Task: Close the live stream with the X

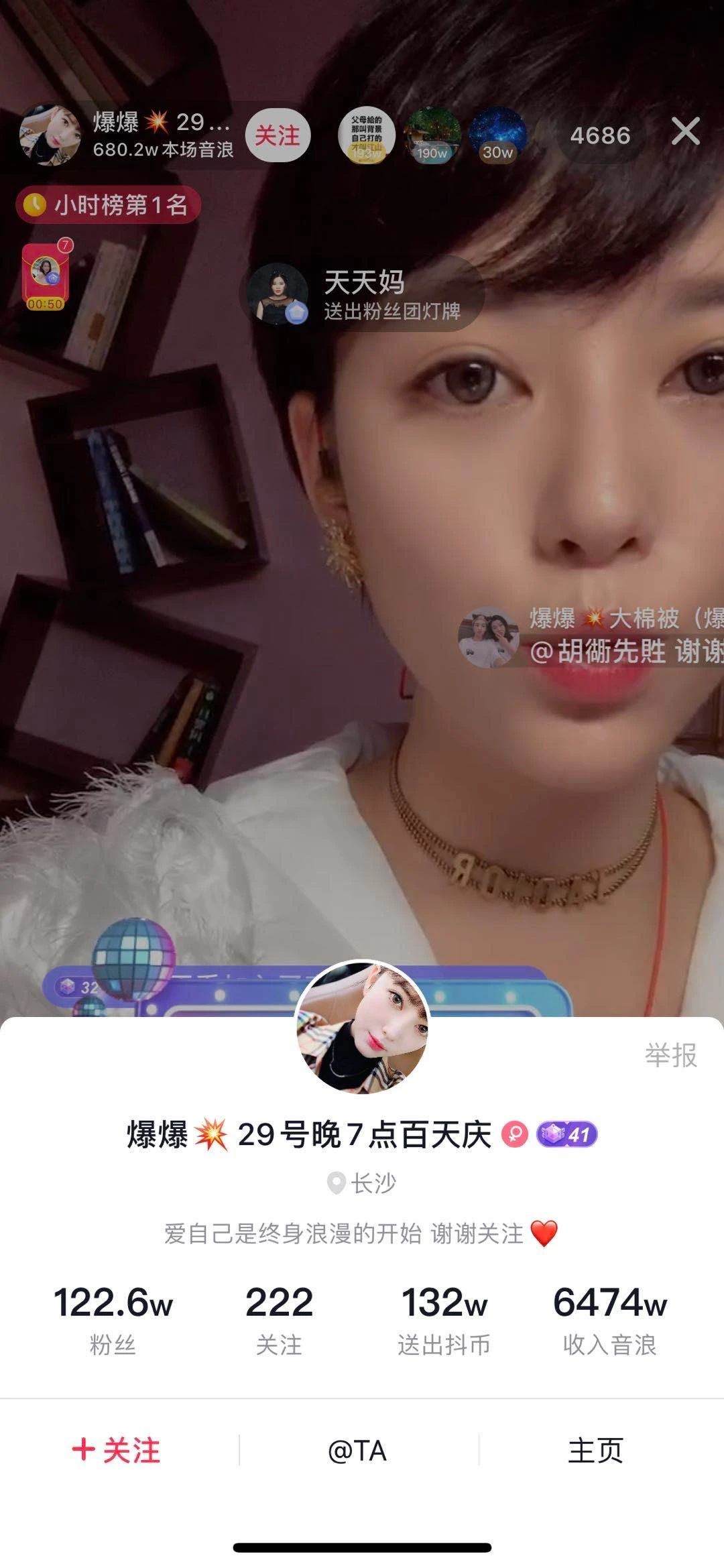Action: pyautogui.click(x=685, y=131)
